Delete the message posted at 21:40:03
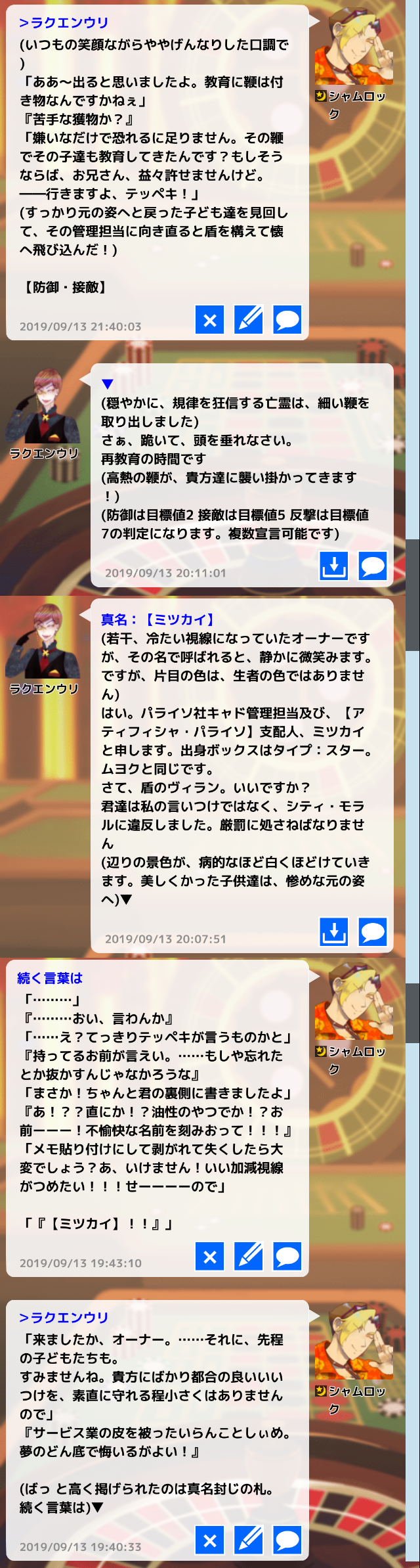Image resolution: width=420 pixels, height=1568 pixels. pyautogui.click(x=210, y=321)
